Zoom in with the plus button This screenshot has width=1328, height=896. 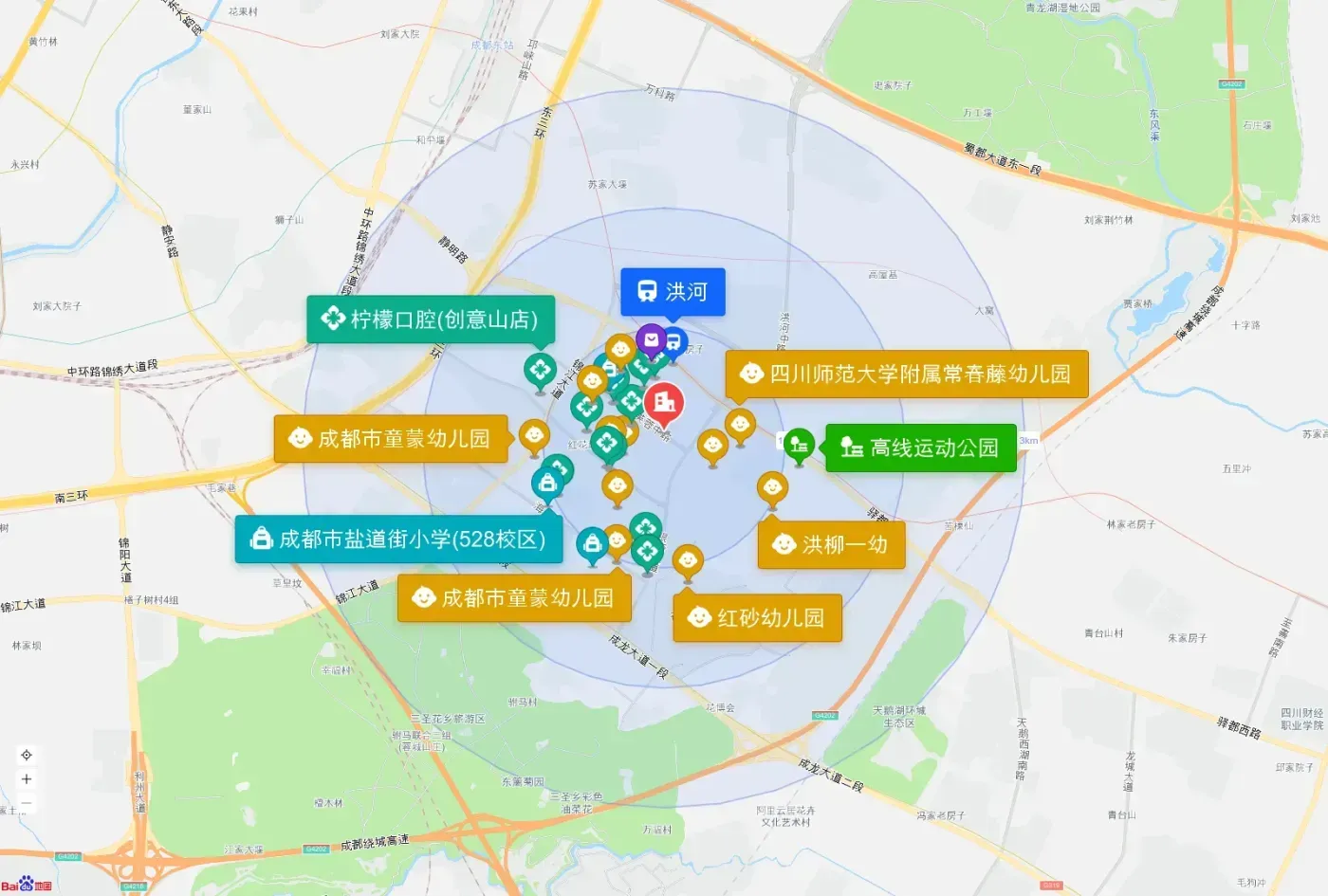point(27,779)
